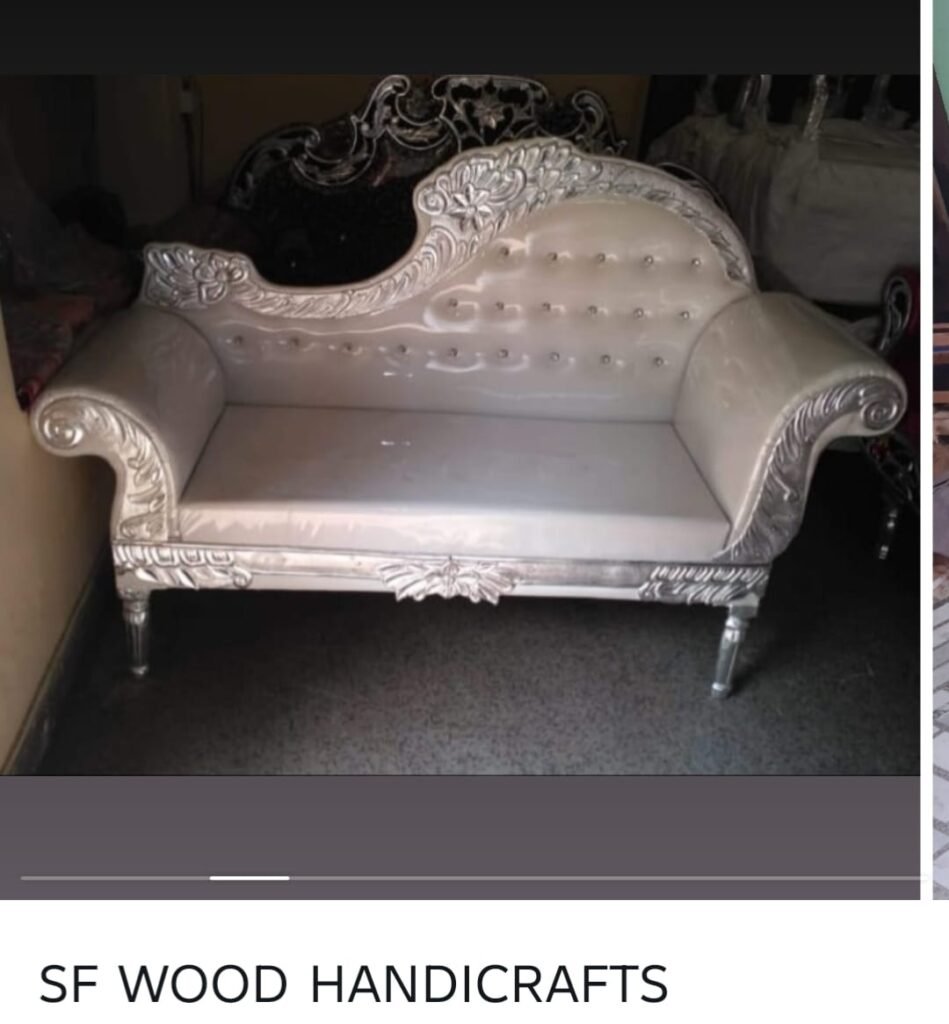Open the next photo peeking at right edge
Image resolution: width=949 pixels, height=1024 pixels.
point(941,450)
